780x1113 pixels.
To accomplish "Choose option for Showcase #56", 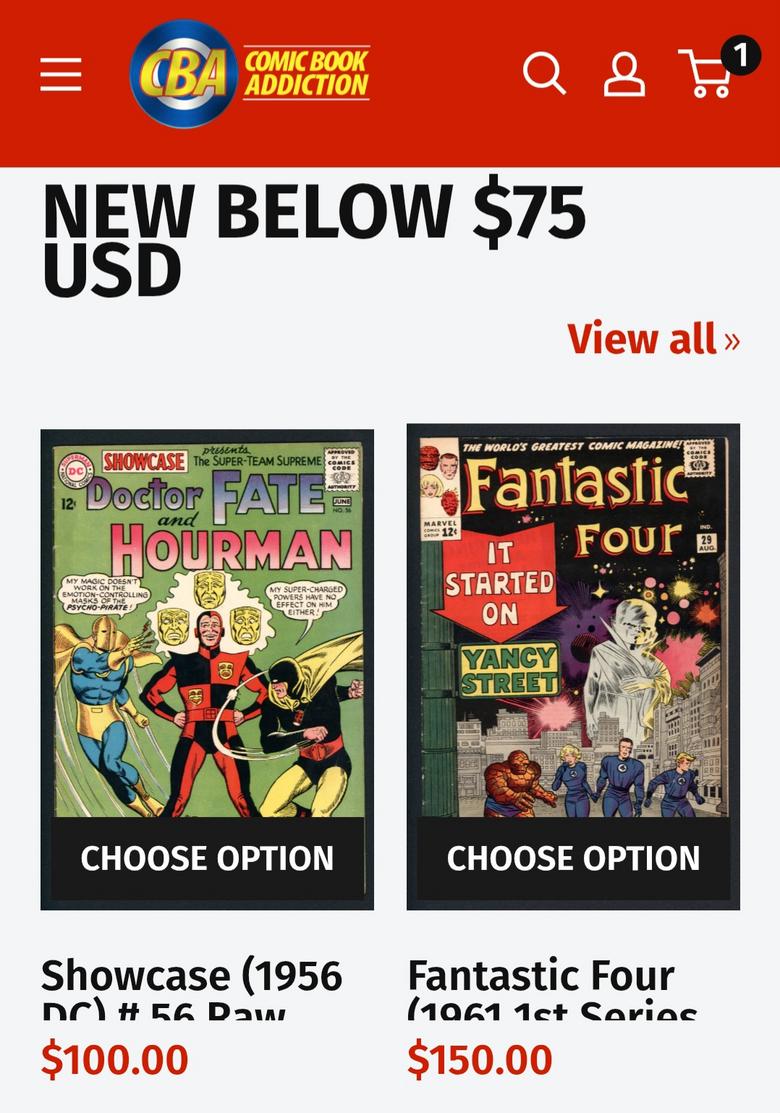I will [207, 858].
